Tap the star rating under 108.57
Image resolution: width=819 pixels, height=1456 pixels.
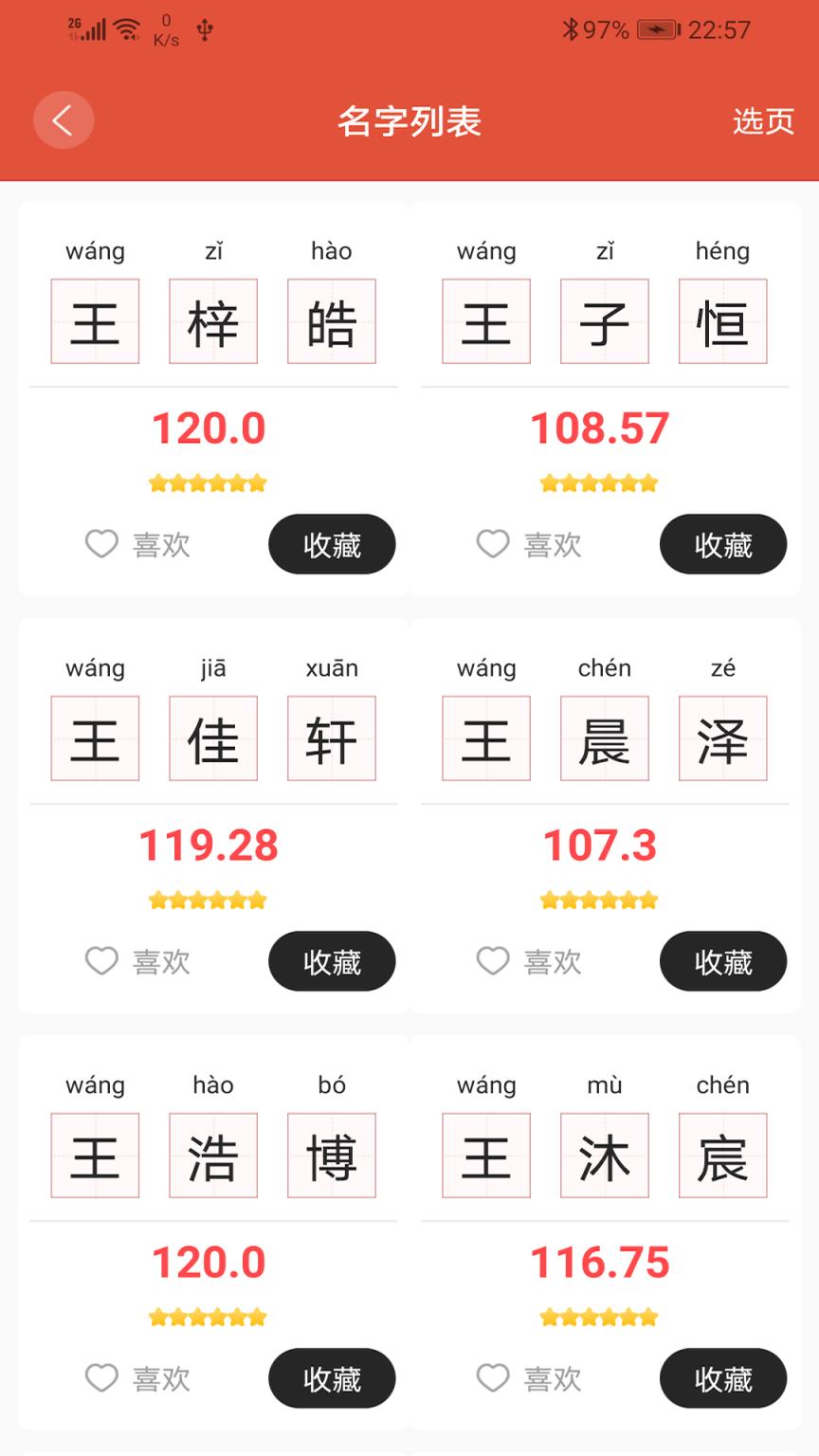tap(598, 482)
